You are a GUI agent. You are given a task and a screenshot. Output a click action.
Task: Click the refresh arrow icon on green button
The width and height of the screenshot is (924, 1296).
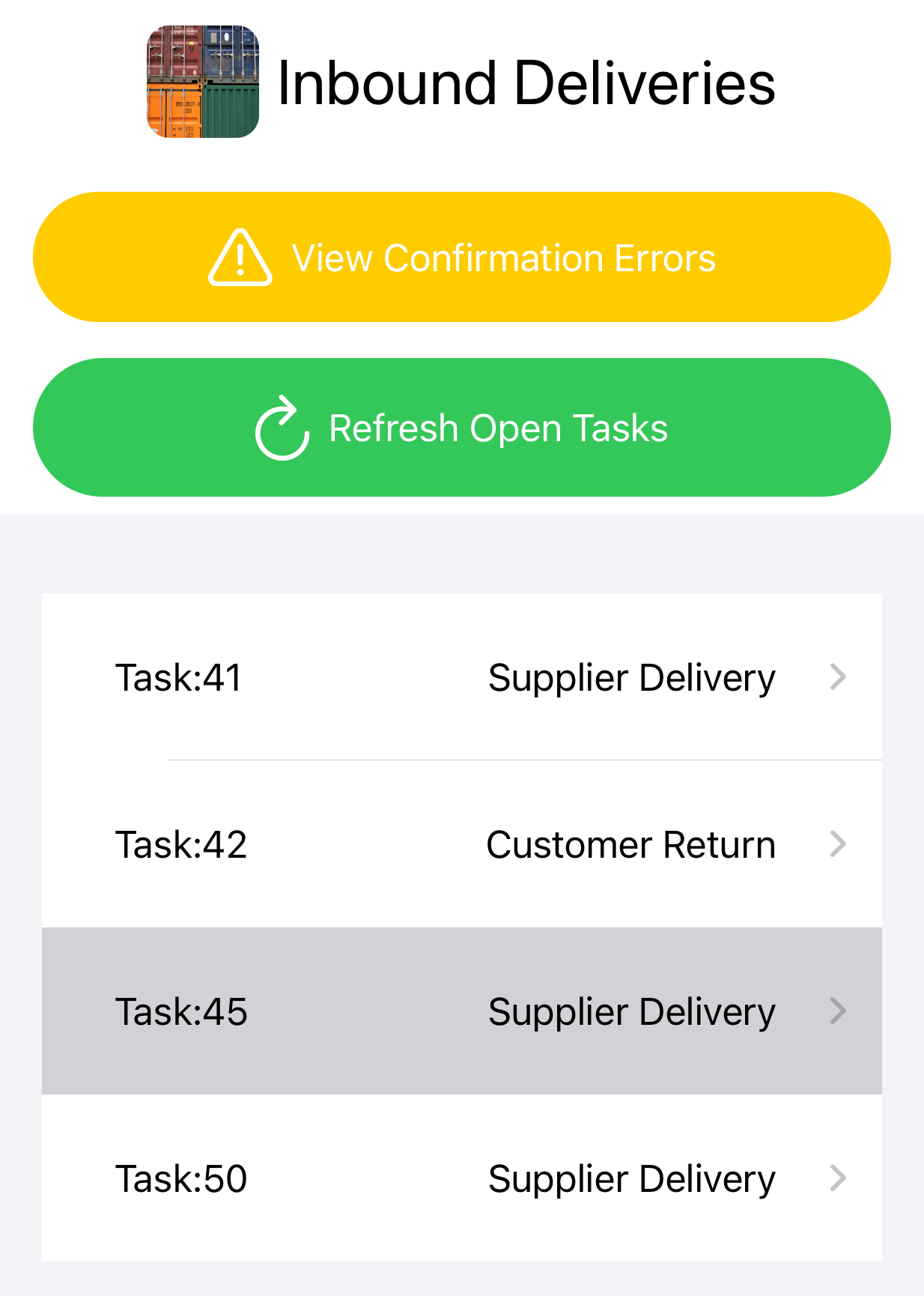coord(282,428)
